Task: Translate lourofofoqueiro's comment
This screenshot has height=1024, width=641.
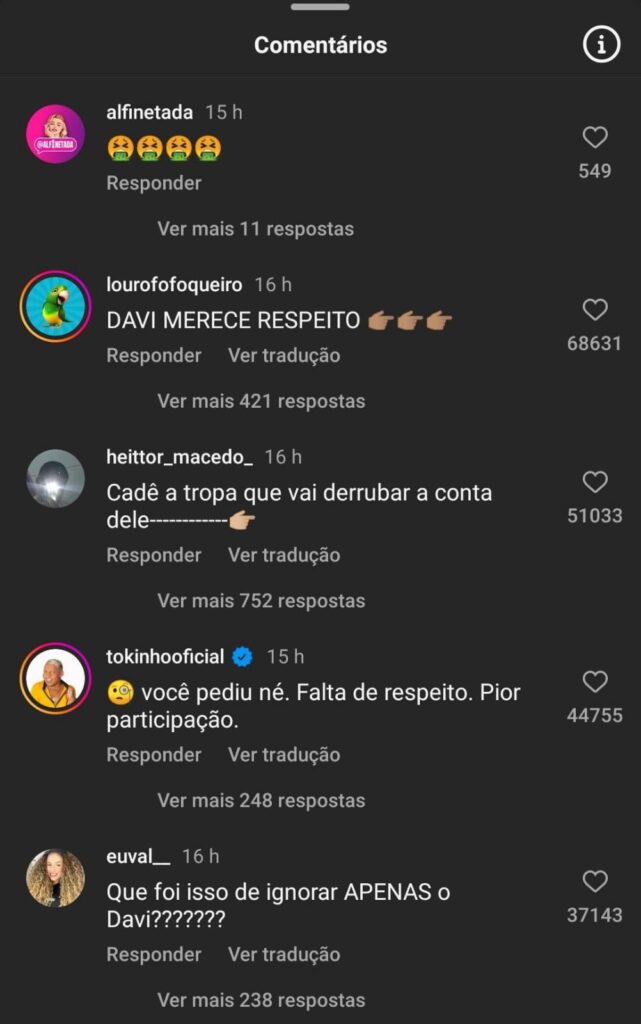Action: [x=284, y=355]
